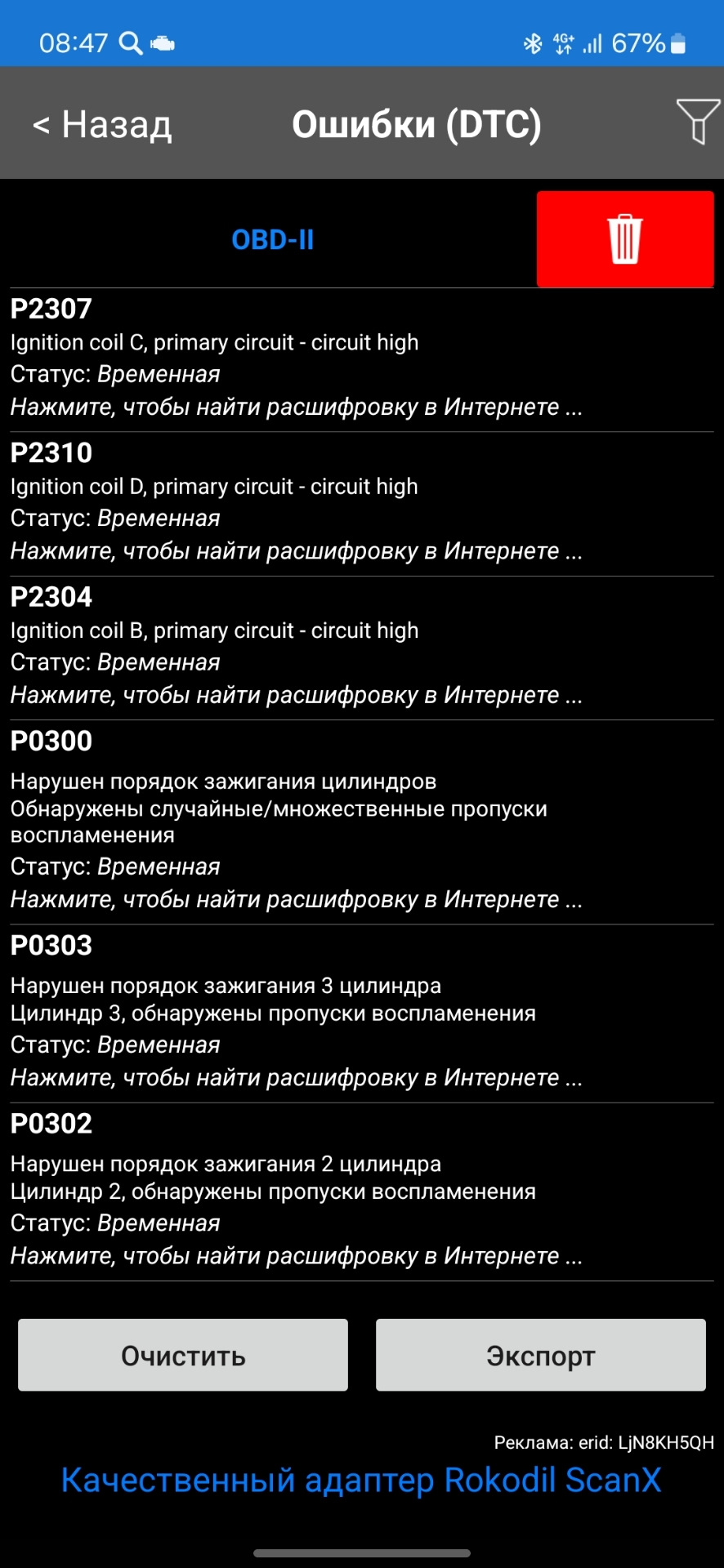Go back using the Назад button
This screenshot has width=724, height=1568.
pyautogui.click(x=102, y=125)
